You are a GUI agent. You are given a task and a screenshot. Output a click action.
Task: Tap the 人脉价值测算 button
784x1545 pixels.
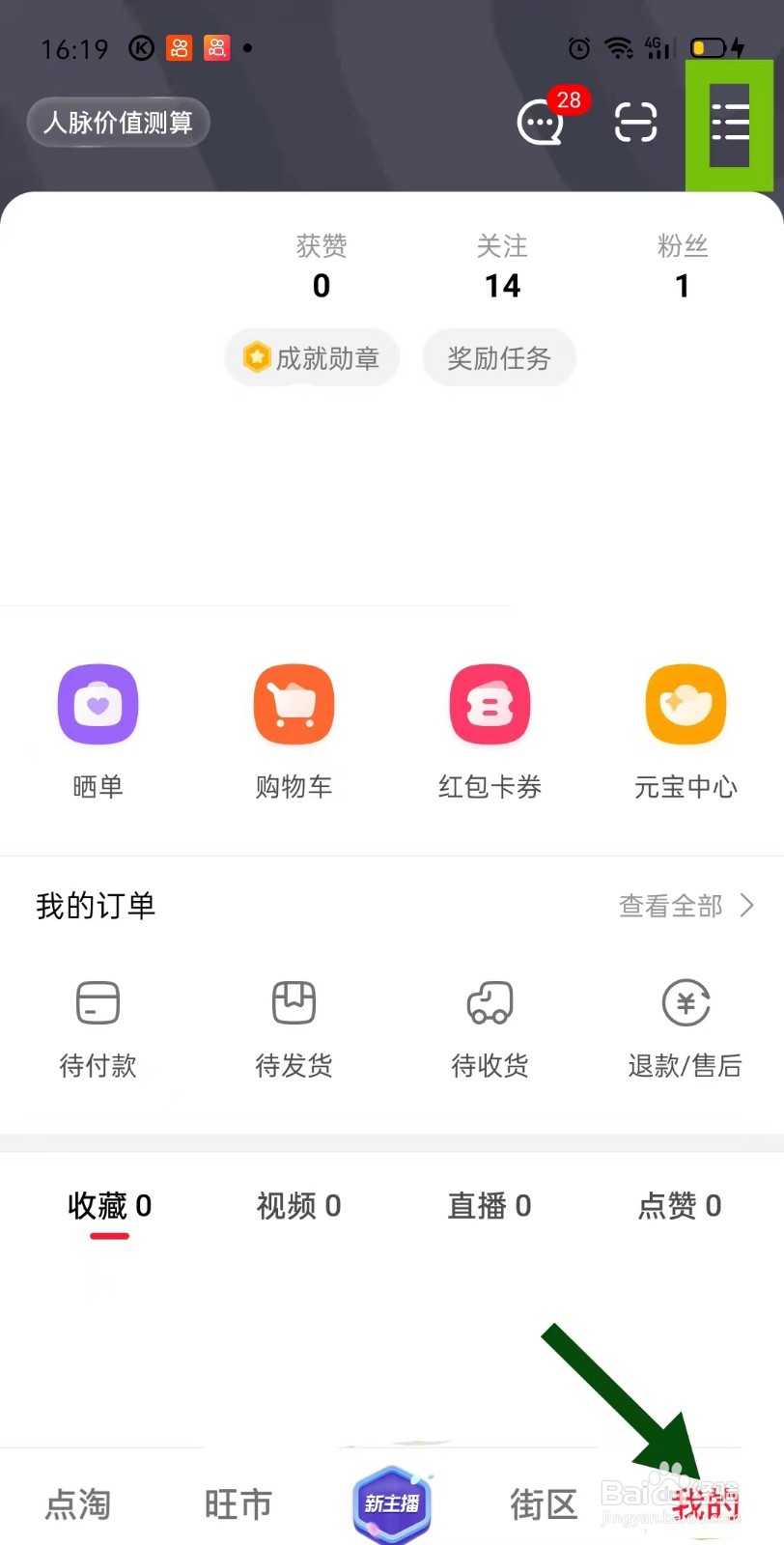[x=118, y=123]
